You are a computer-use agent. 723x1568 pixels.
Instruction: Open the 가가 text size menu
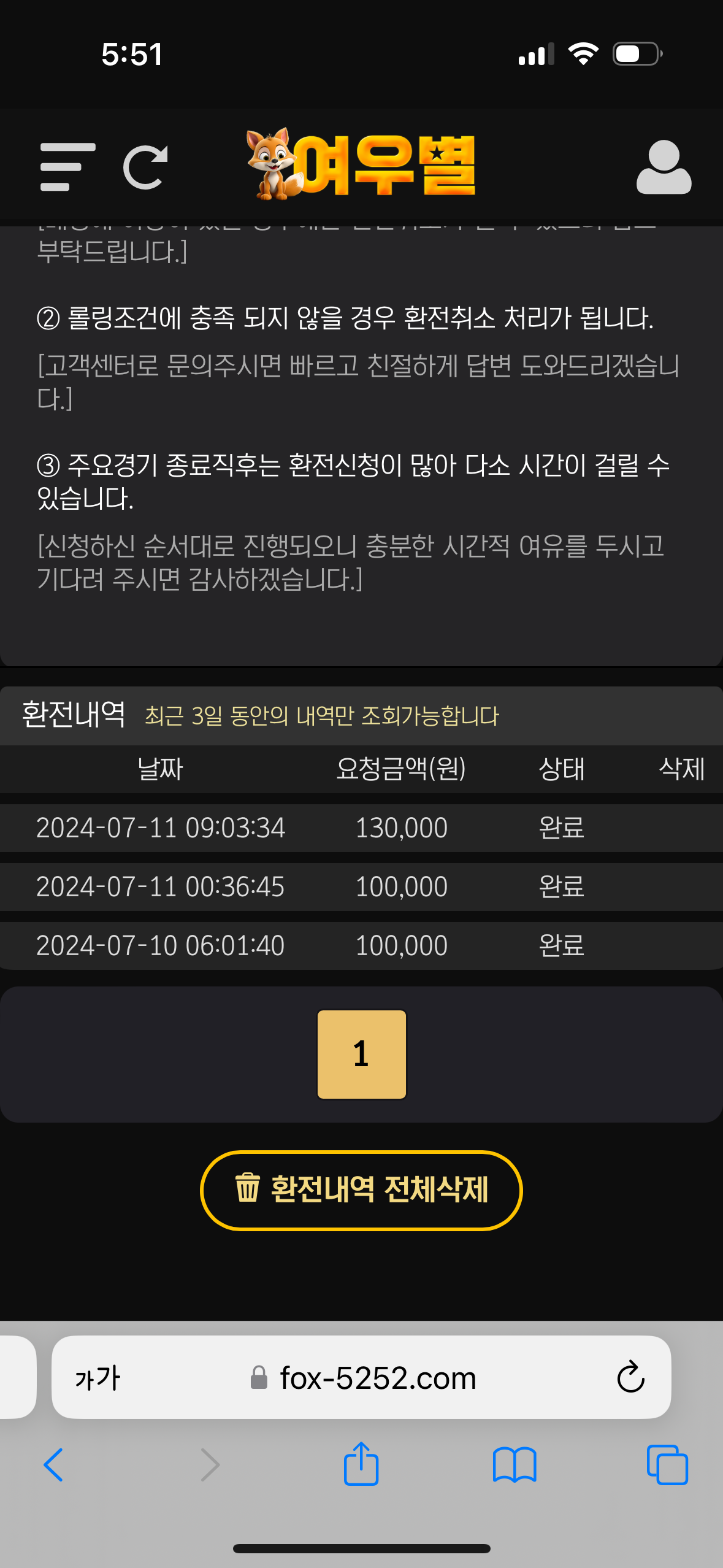point(98,1378)
